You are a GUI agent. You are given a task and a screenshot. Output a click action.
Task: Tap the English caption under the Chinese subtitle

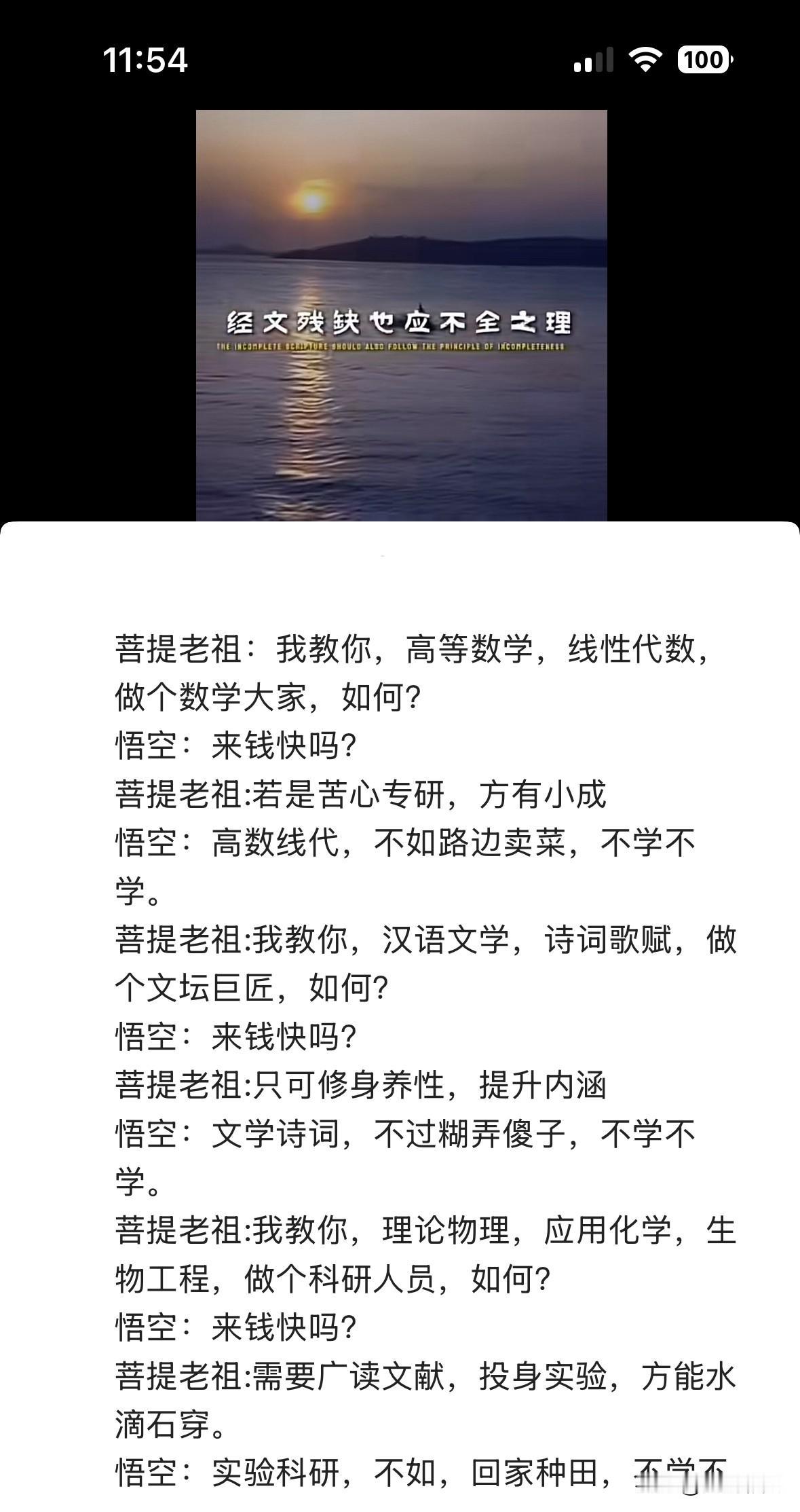click(x=400, y=345)
